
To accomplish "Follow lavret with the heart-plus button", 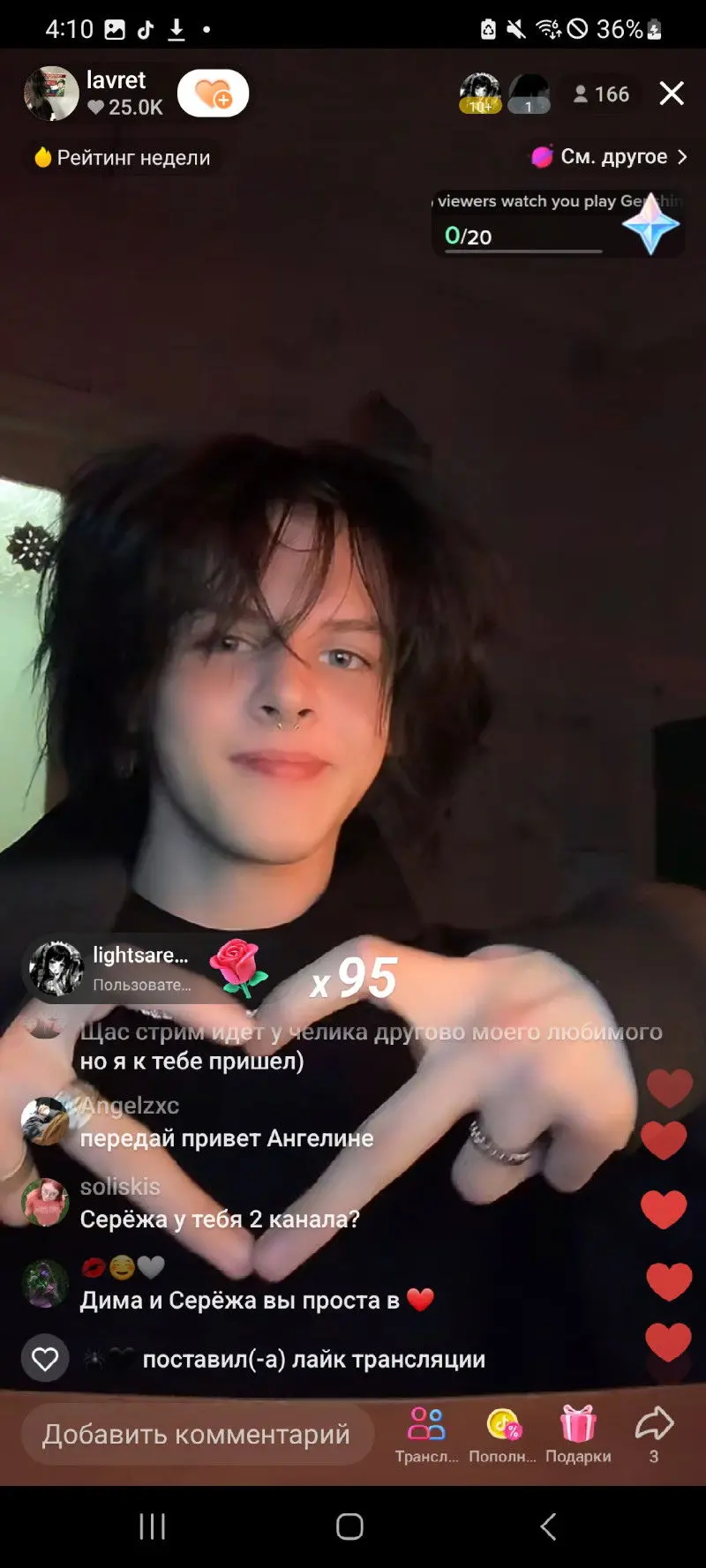I will (213, 93).
